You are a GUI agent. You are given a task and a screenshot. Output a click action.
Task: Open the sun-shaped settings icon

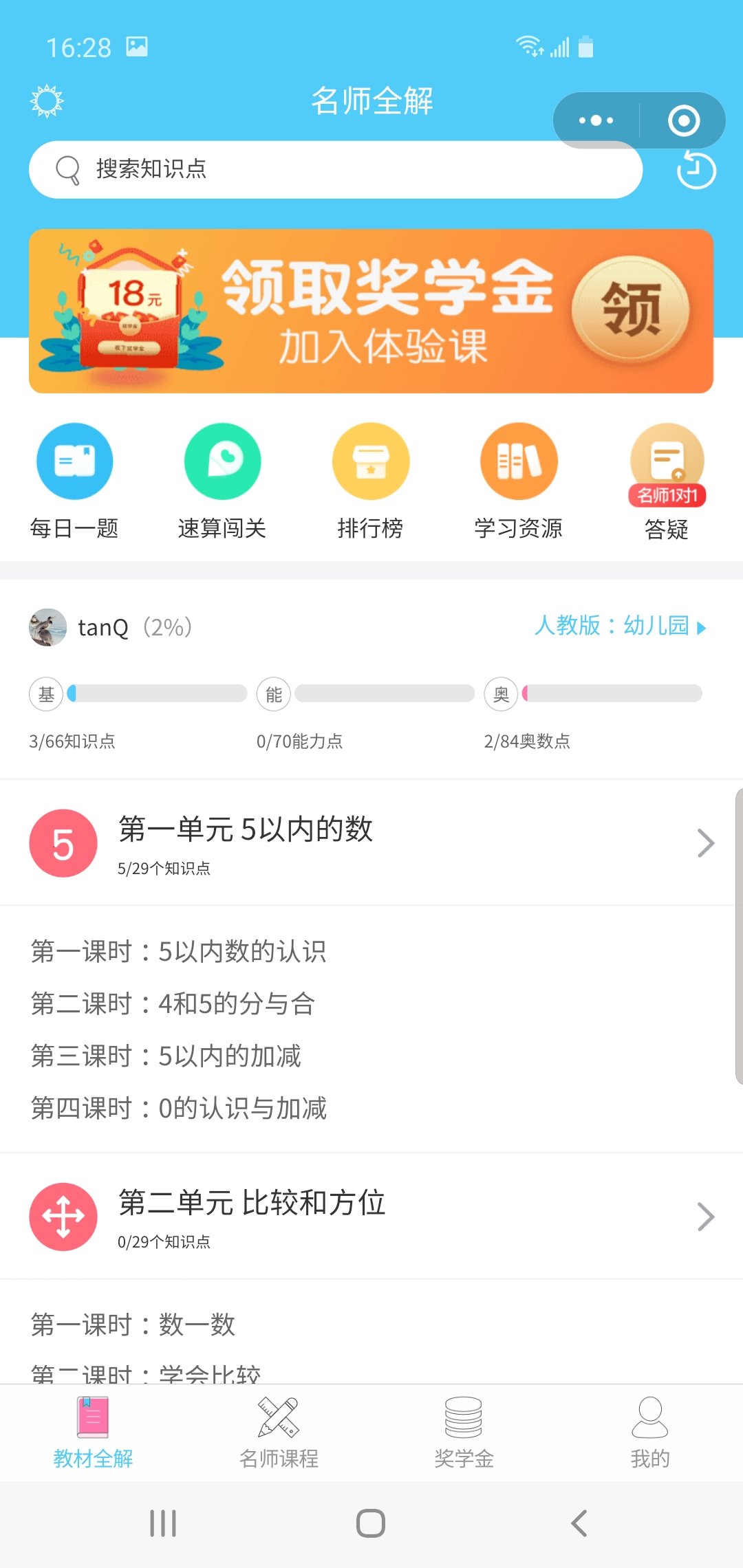(47, 102)
